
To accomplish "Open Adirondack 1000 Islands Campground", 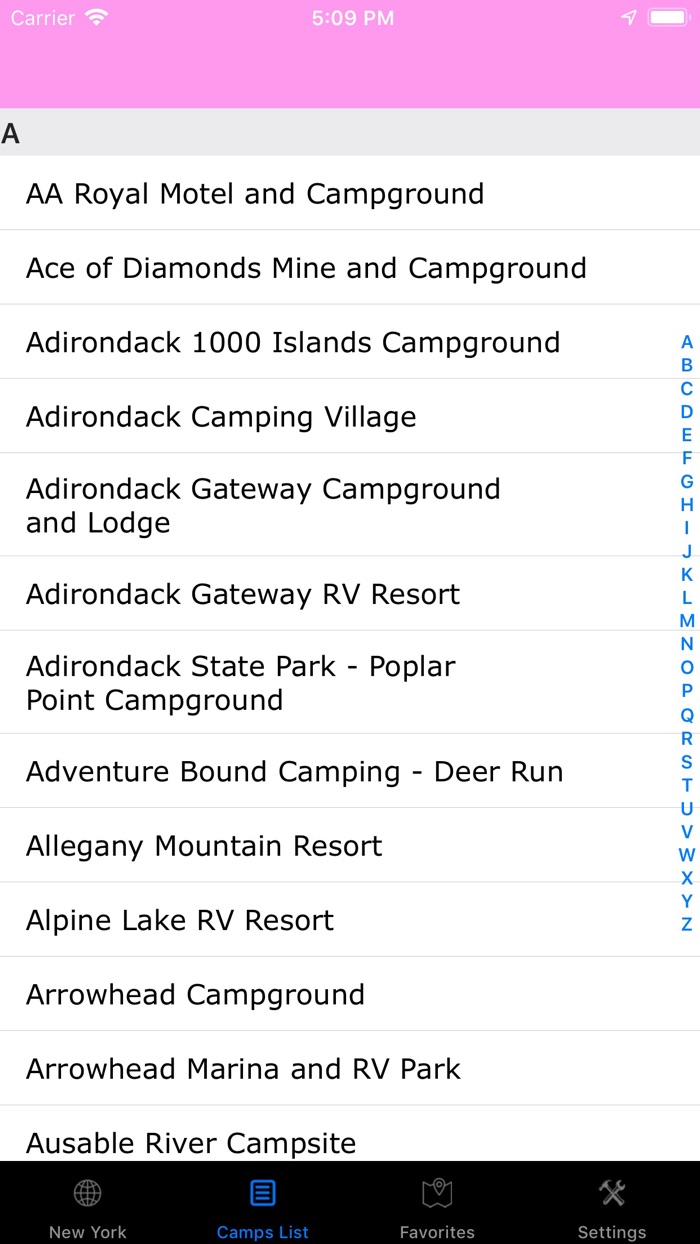I will pyautogui.click(x=350, y=342).
